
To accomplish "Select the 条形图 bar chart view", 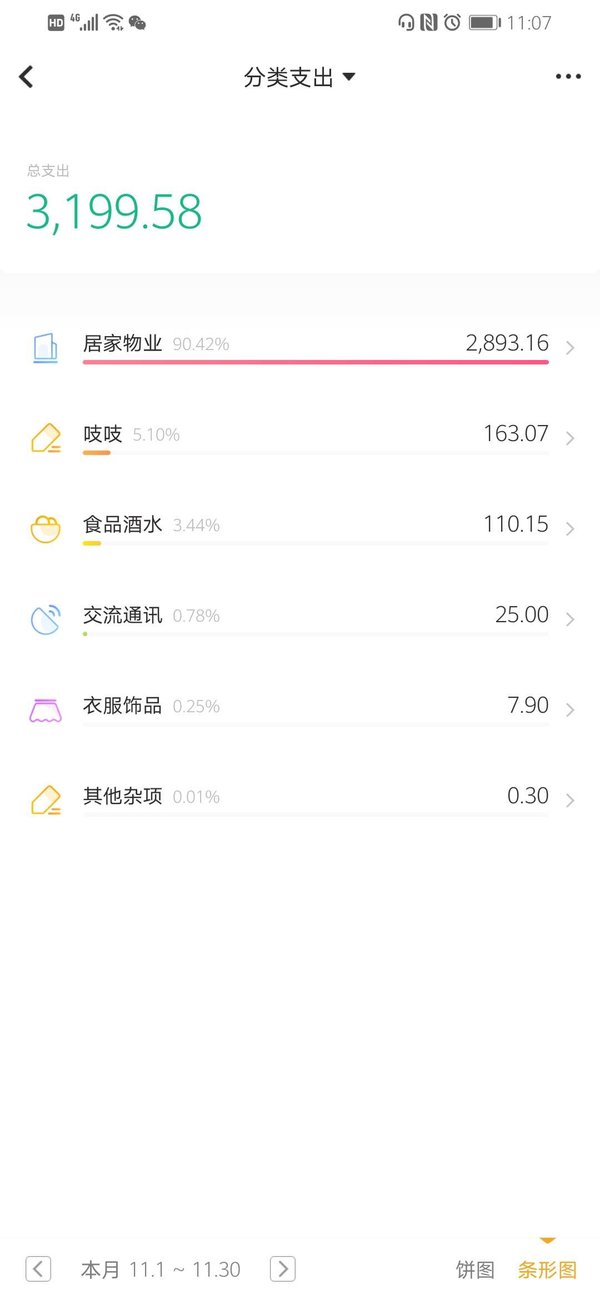I will tap(547, 1270).
